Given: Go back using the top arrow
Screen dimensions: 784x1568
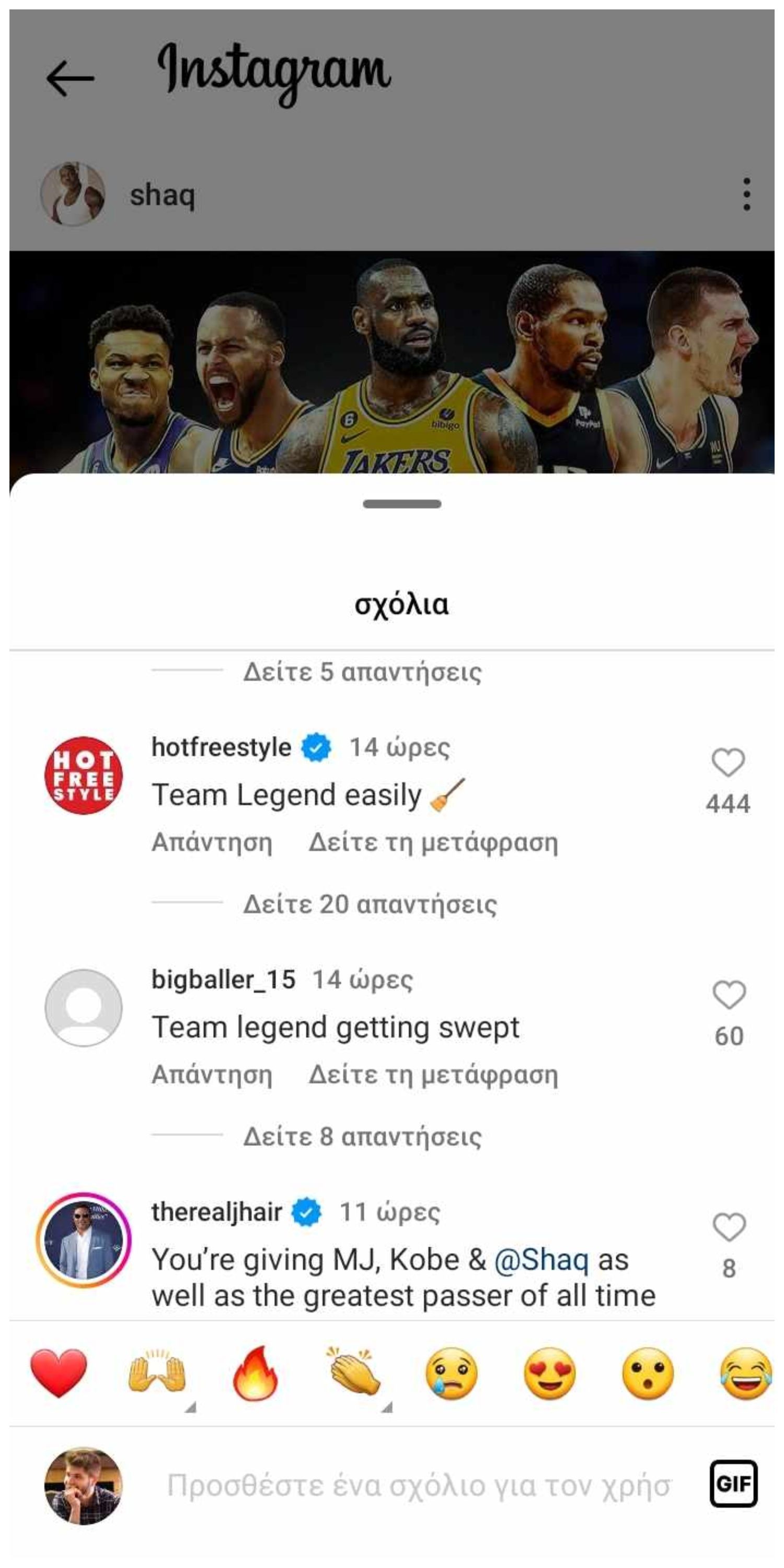Looking at the screenshot, I should (70, 78).
